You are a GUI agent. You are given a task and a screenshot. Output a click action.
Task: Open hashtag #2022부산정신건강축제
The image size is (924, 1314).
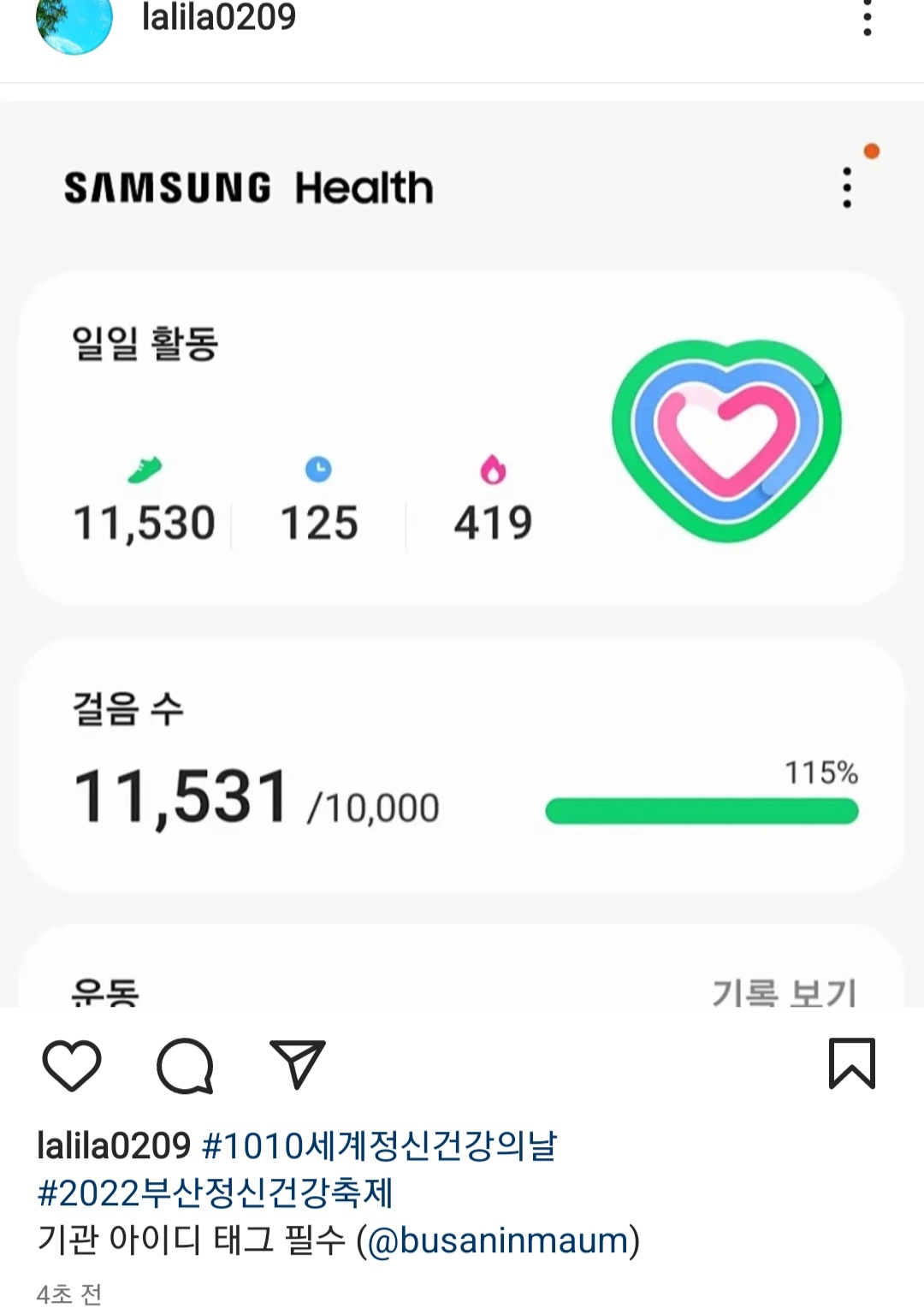215,1193
